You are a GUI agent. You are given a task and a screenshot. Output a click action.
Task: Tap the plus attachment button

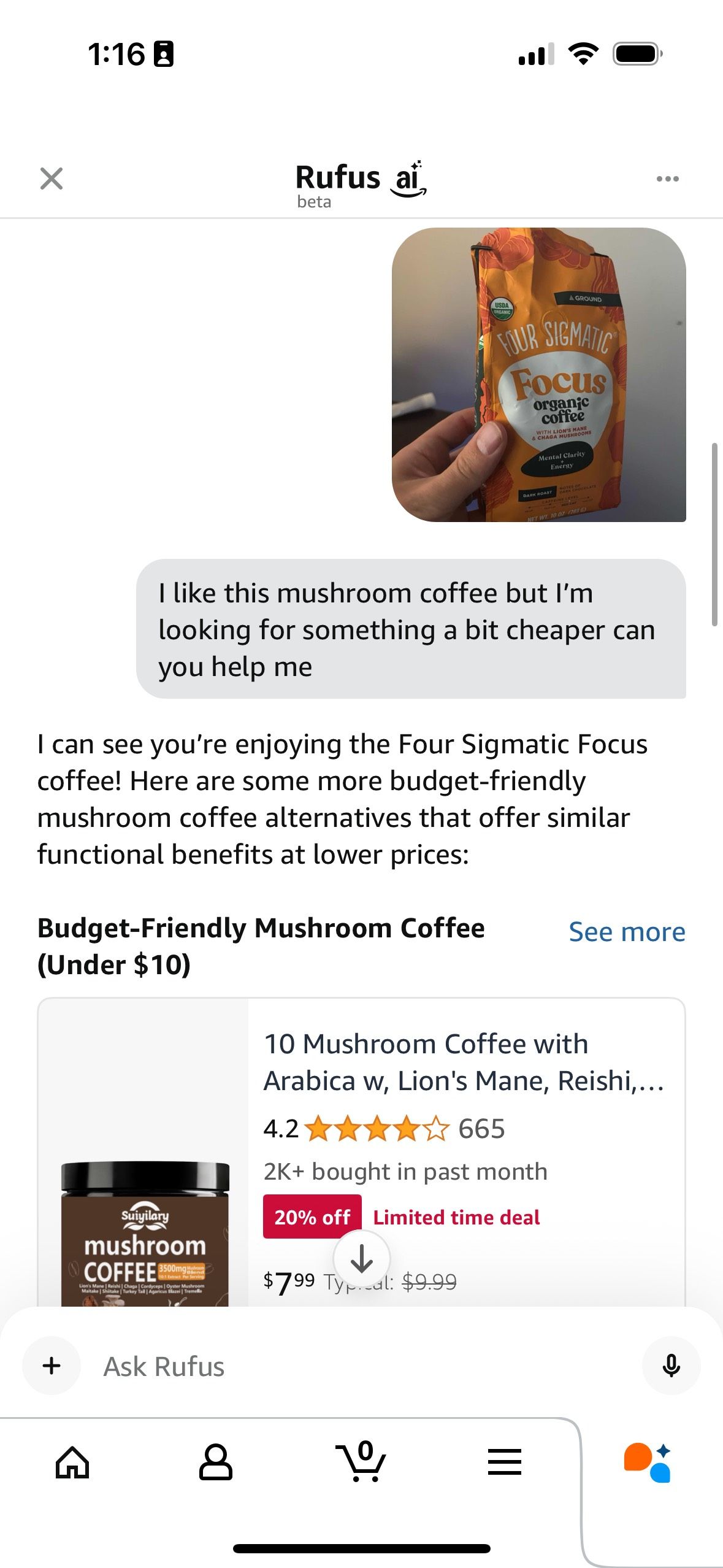pyautogui.click(x=52, y=1366)
